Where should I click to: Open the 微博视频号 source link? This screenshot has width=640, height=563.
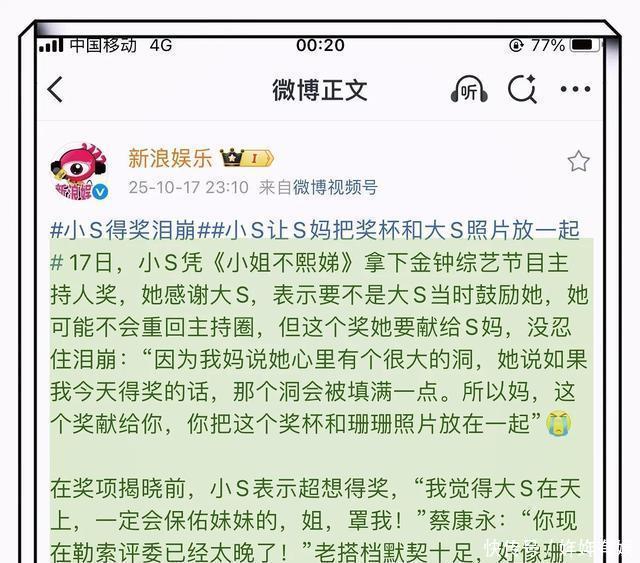(335, 187)
